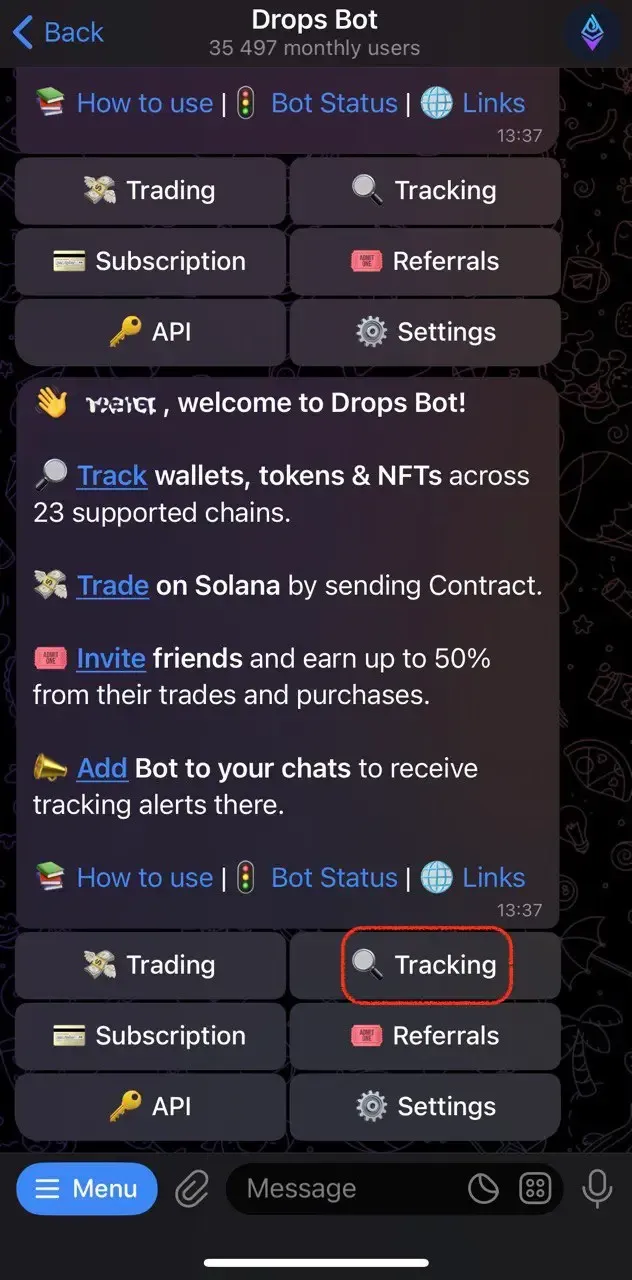The height and width of the screenshot is (1280, 632).
Task: Follow the Trade link in the welcome message
Action: pyautogui.click(x=113, y=585)
